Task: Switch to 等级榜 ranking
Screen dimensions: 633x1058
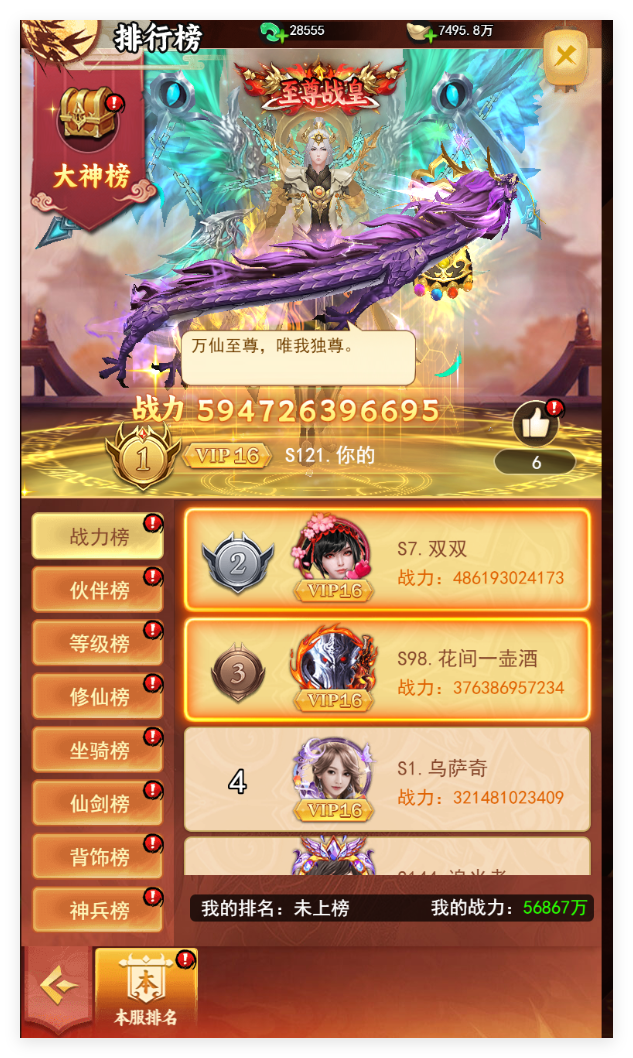Action: tap(98, 643)
